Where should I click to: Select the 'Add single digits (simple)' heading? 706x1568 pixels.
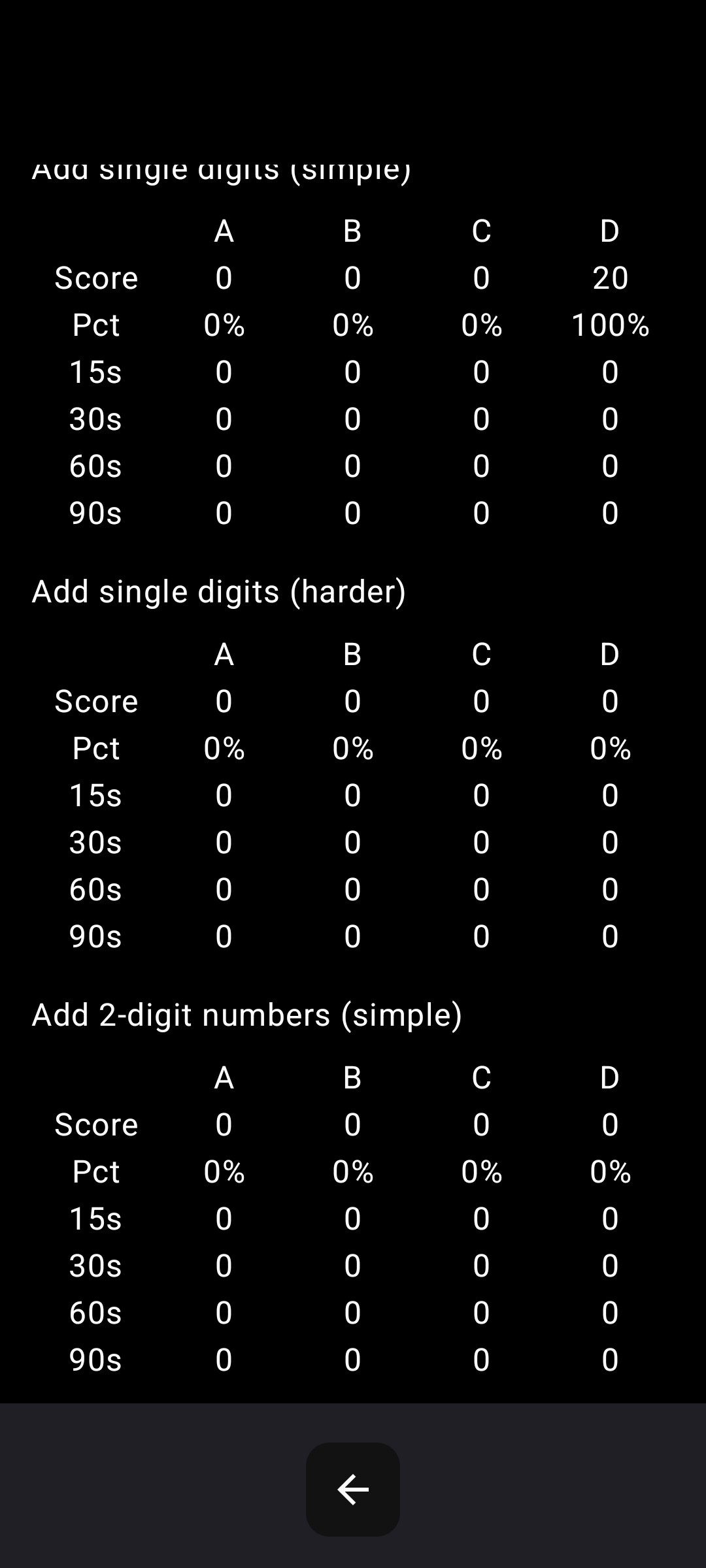[x=222, y=169]
